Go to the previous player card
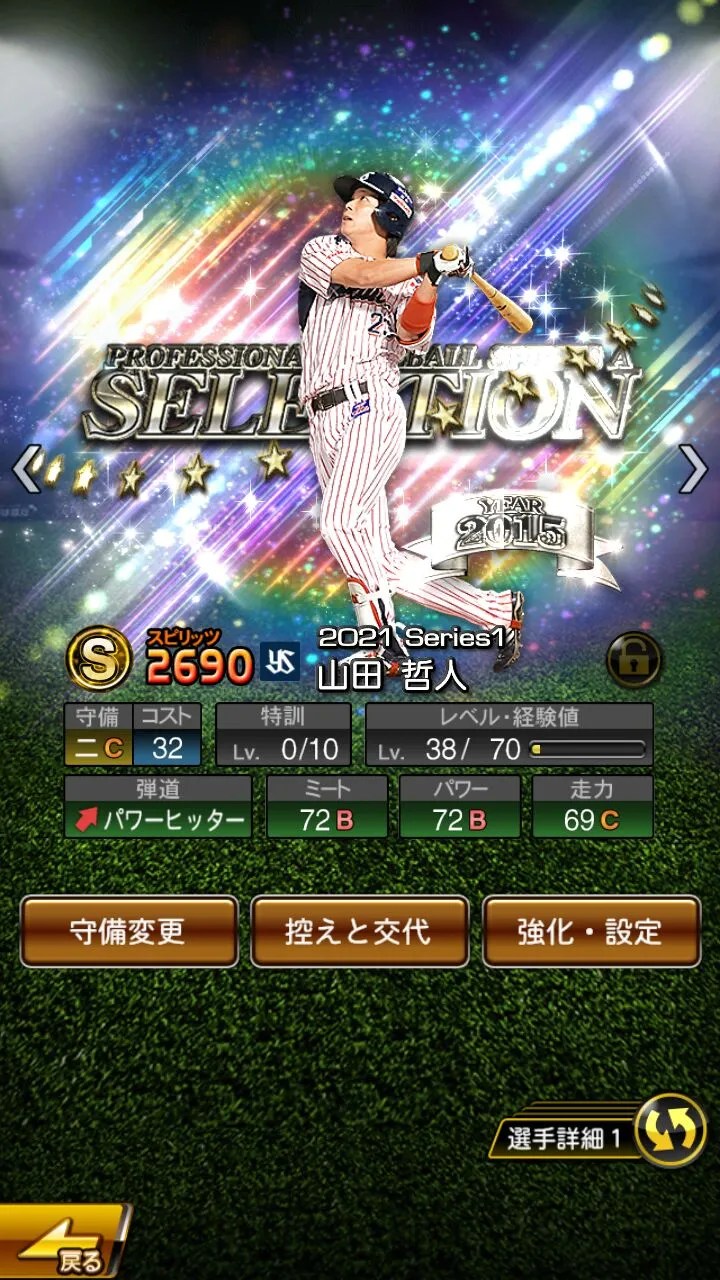The width and height of the screenshot is (720, 1280). (26, 468)
